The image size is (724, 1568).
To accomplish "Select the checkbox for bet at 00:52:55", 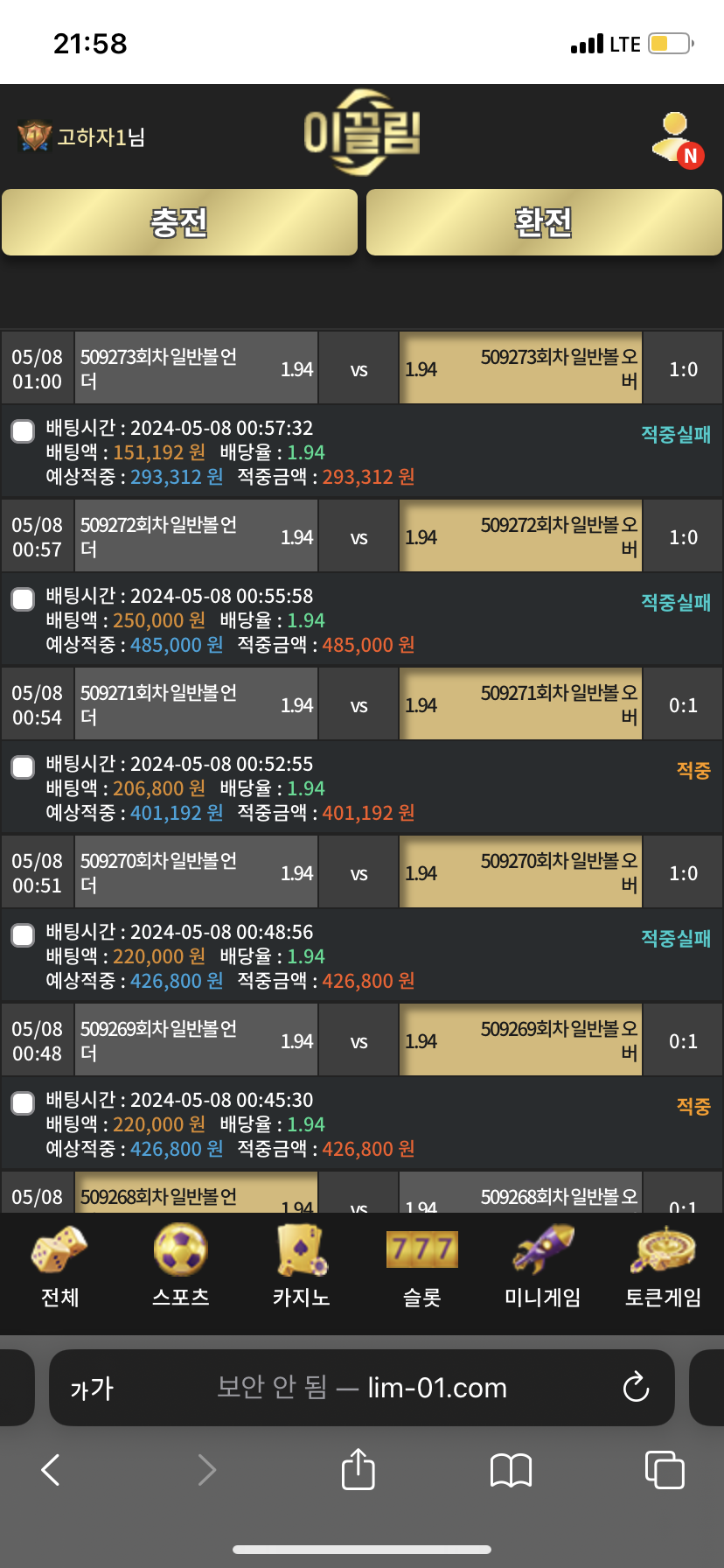I will [x=23, y=766].
